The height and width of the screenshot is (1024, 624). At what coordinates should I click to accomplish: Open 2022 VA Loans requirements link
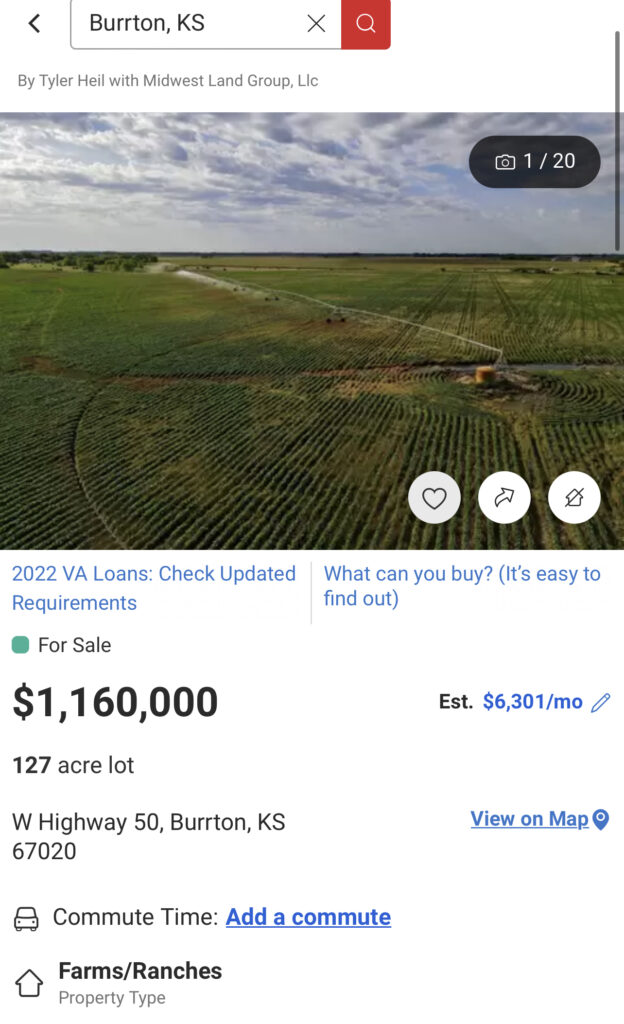(x=154, y=588)
